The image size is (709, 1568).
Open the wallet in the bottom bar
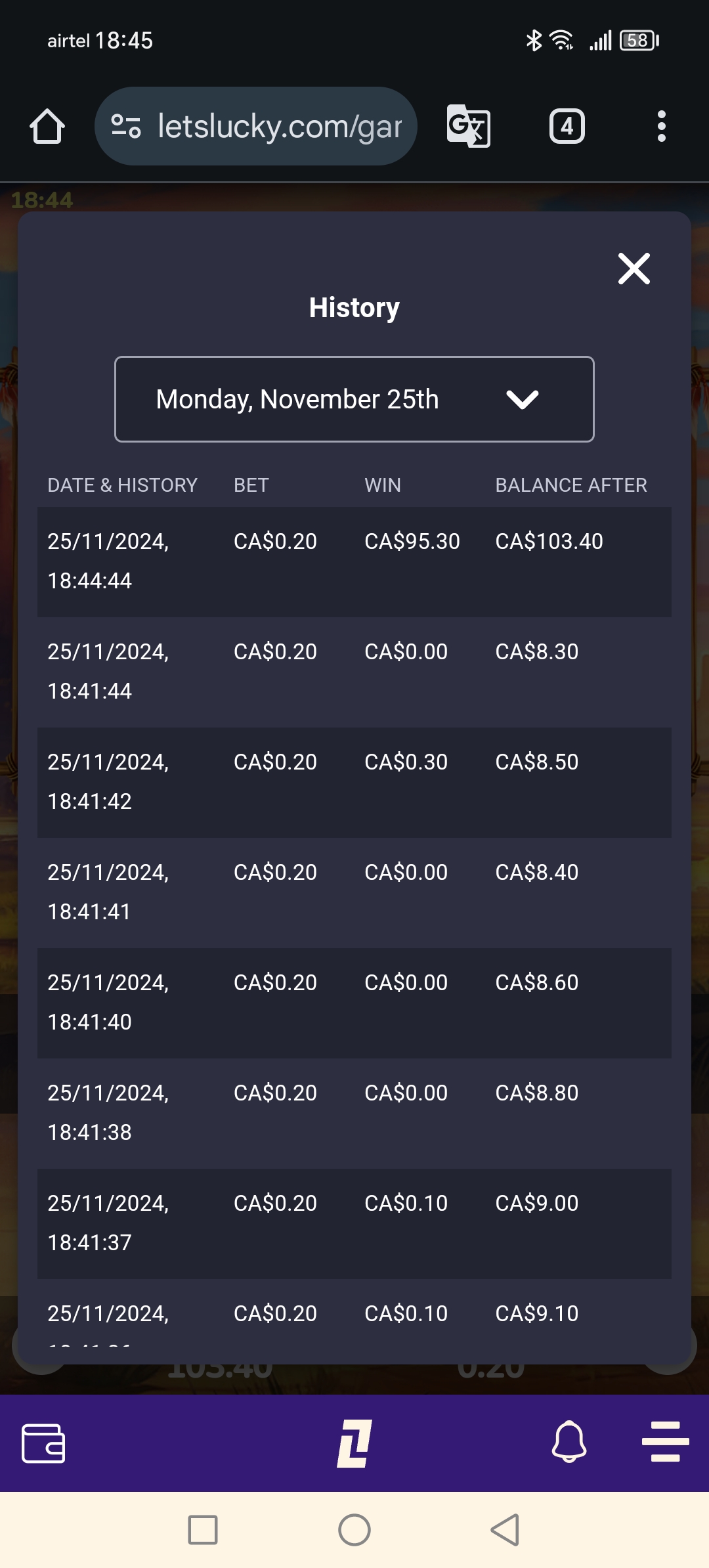43,1443
